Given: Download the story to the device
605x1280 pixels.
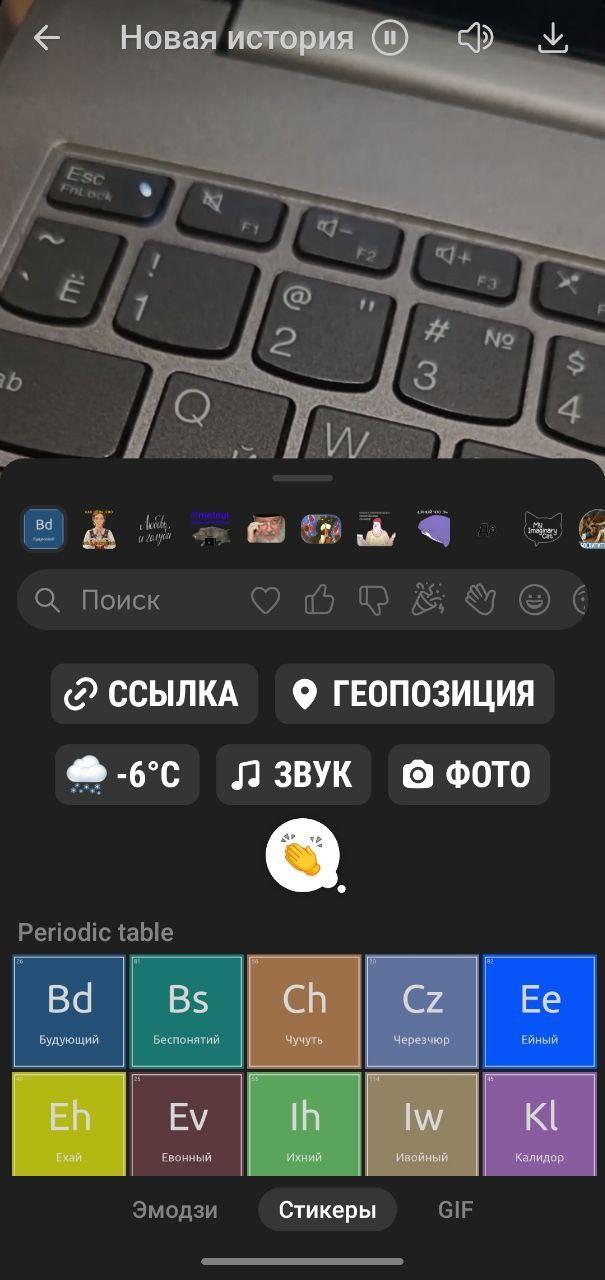Looking at the screenshot, I should pos(553,38).
